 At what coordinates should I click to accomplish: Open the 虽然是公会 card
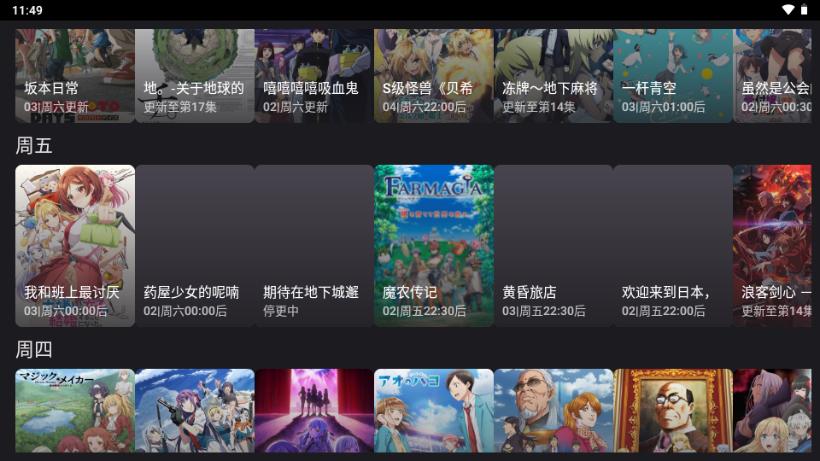pos(775,76)
